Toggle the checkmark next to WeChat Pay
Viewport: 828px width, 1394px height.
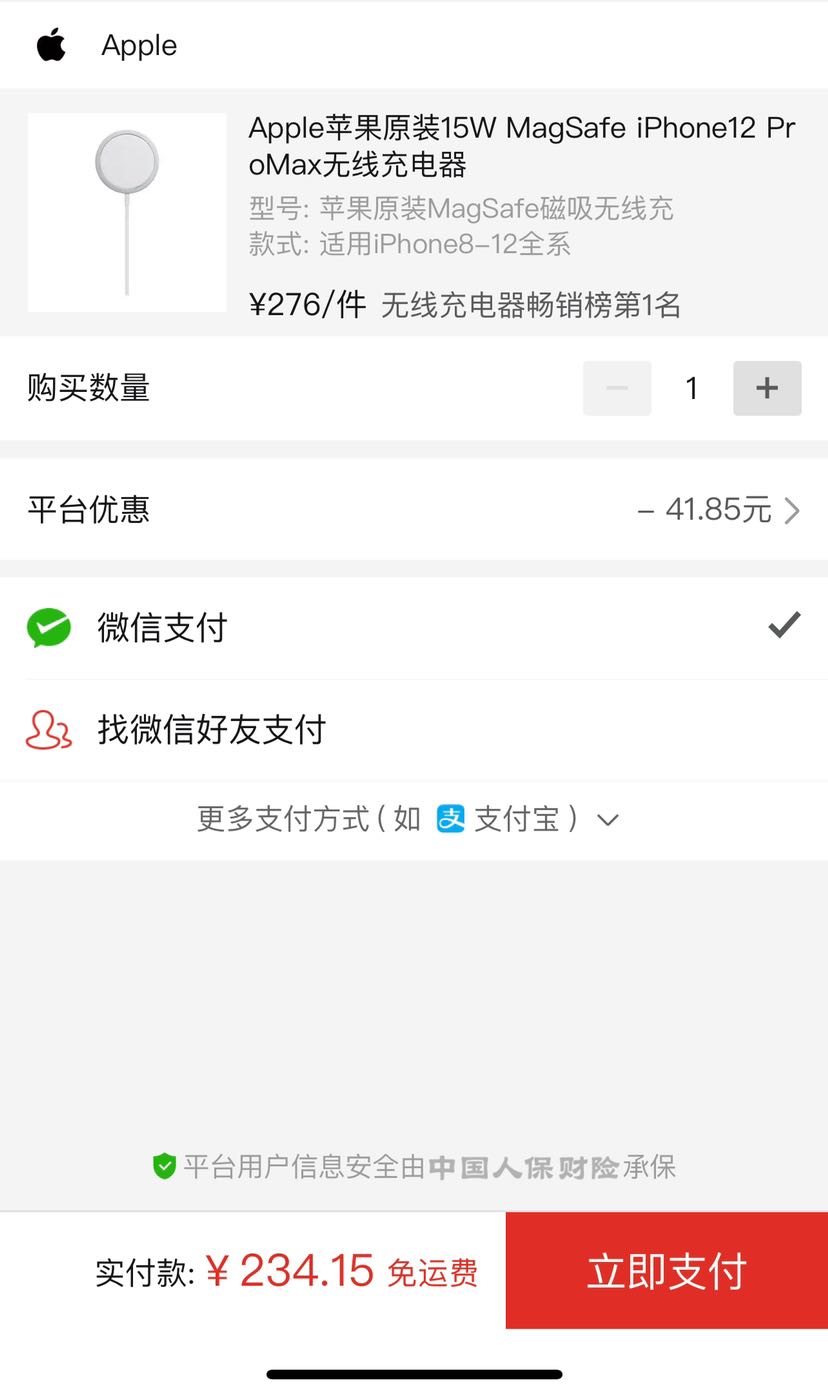tap(784, 625)
